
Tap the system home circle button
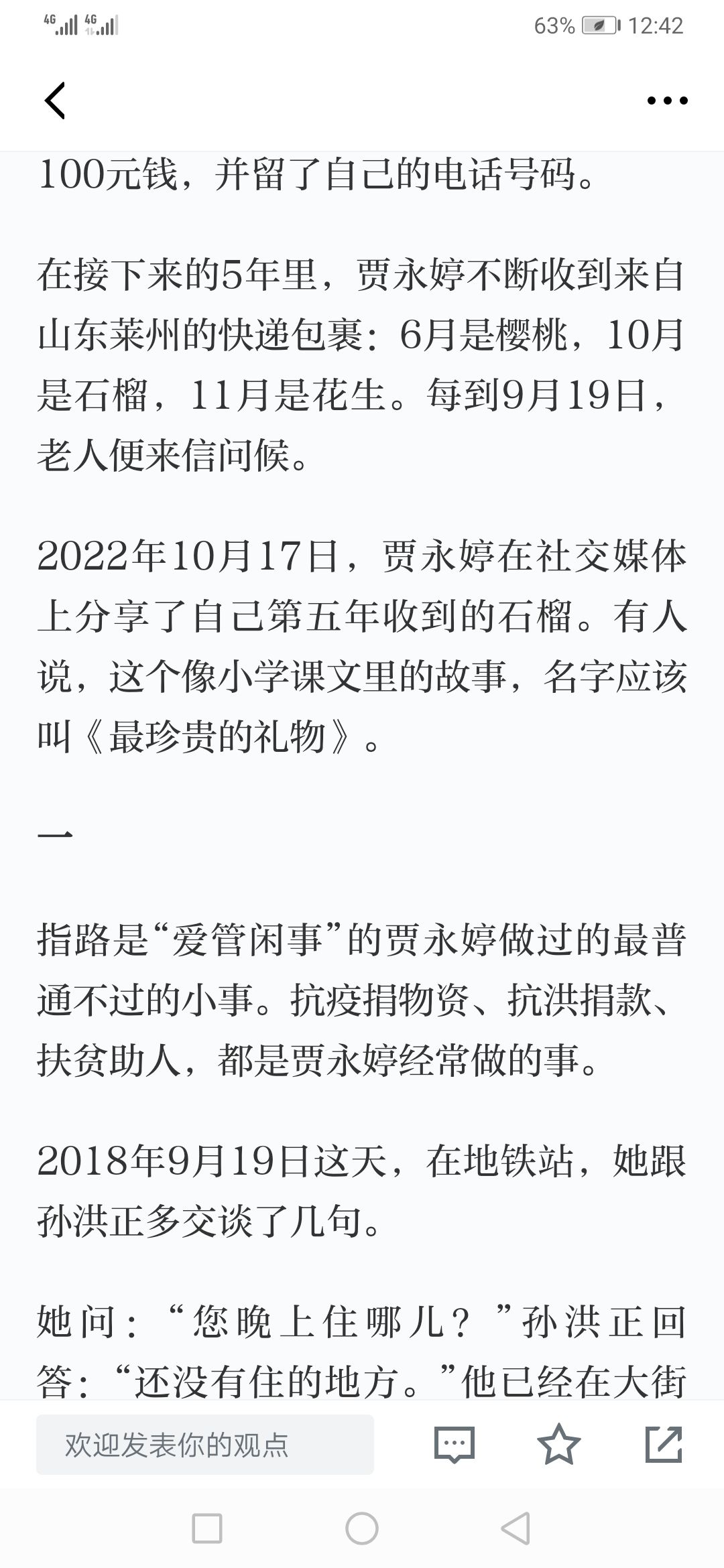click(362, 1528)
